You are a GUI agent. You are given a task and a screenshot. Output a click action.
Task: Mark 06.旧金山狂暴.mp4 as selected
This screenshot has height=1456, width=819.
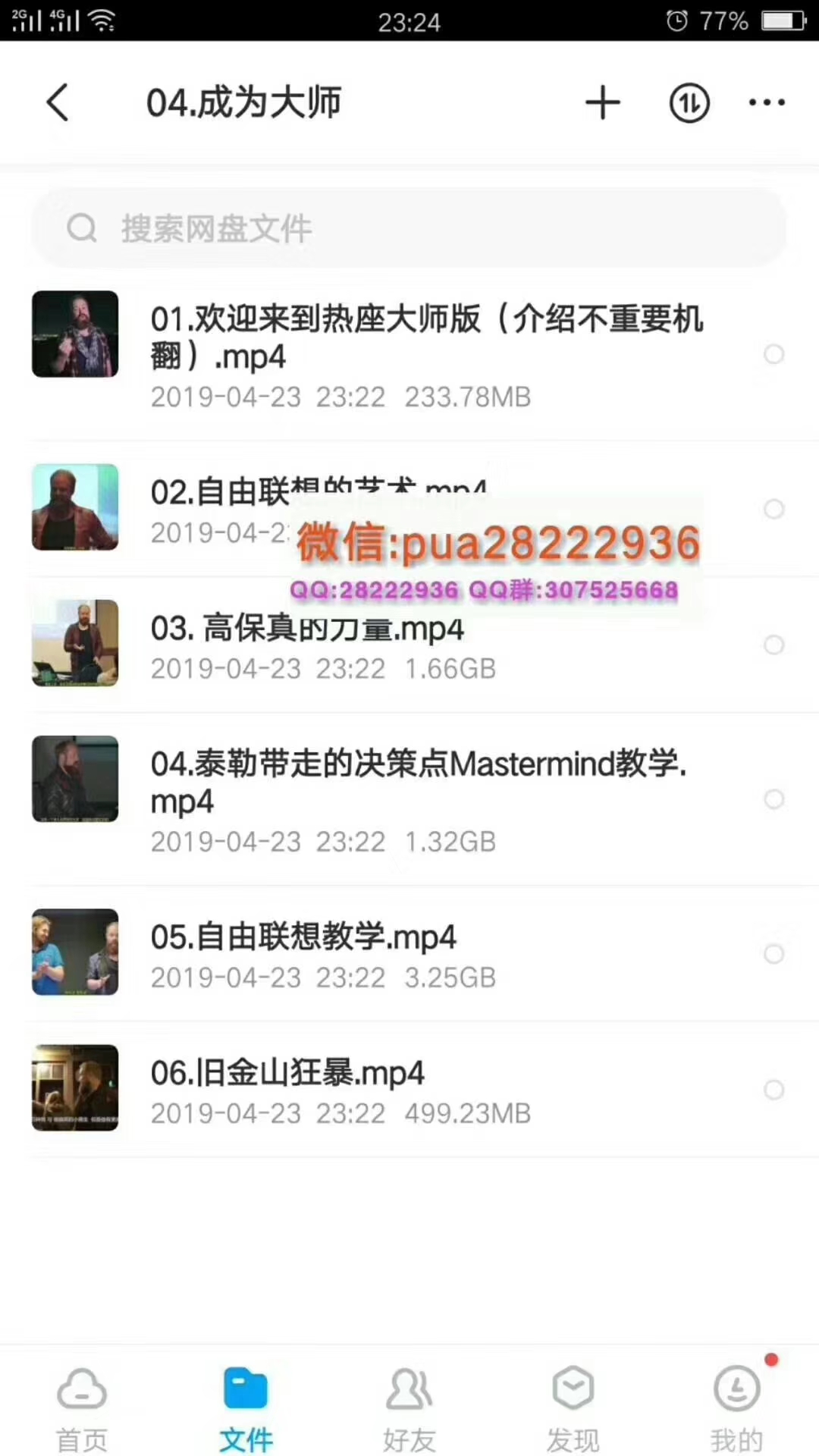pos(774,1090)
